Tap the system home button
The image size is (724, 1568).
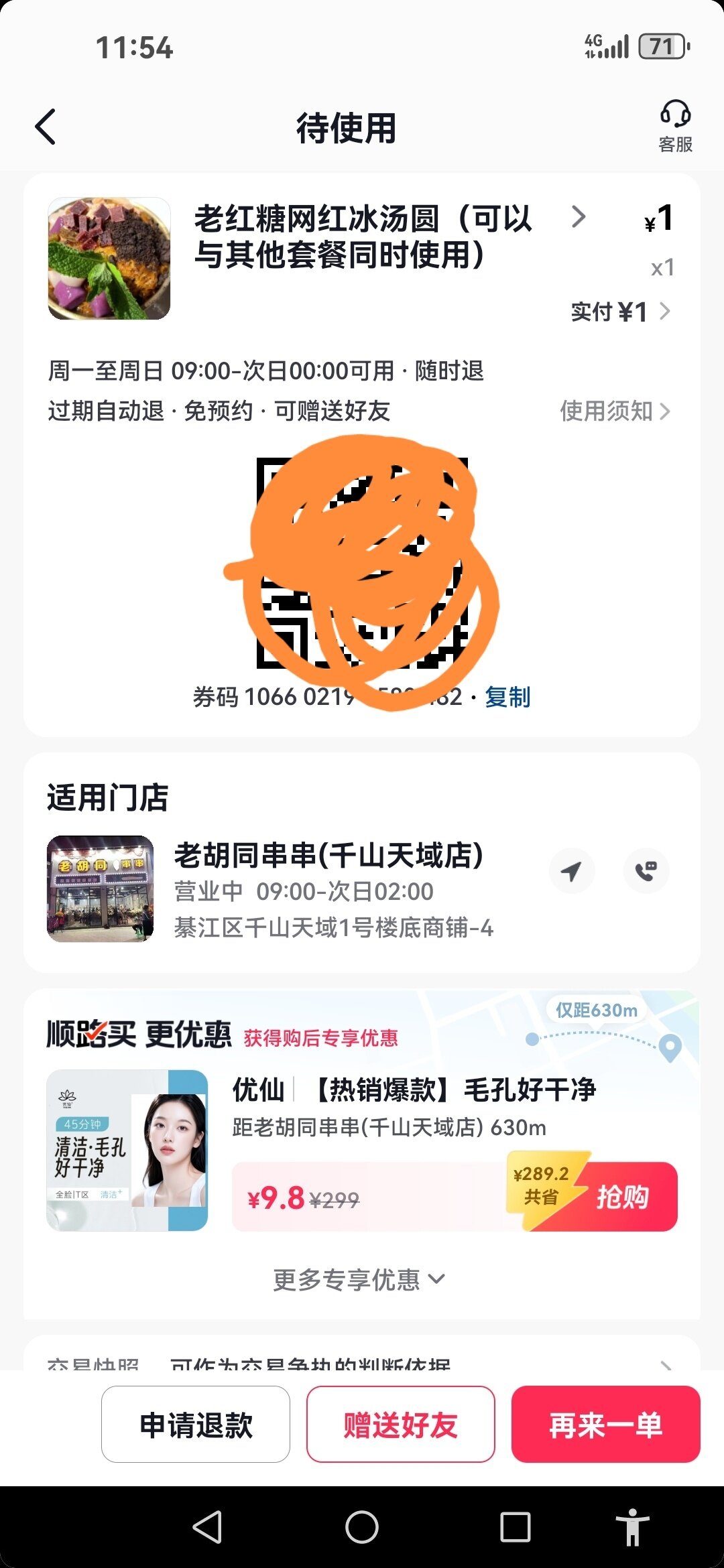click(362, 1528)
